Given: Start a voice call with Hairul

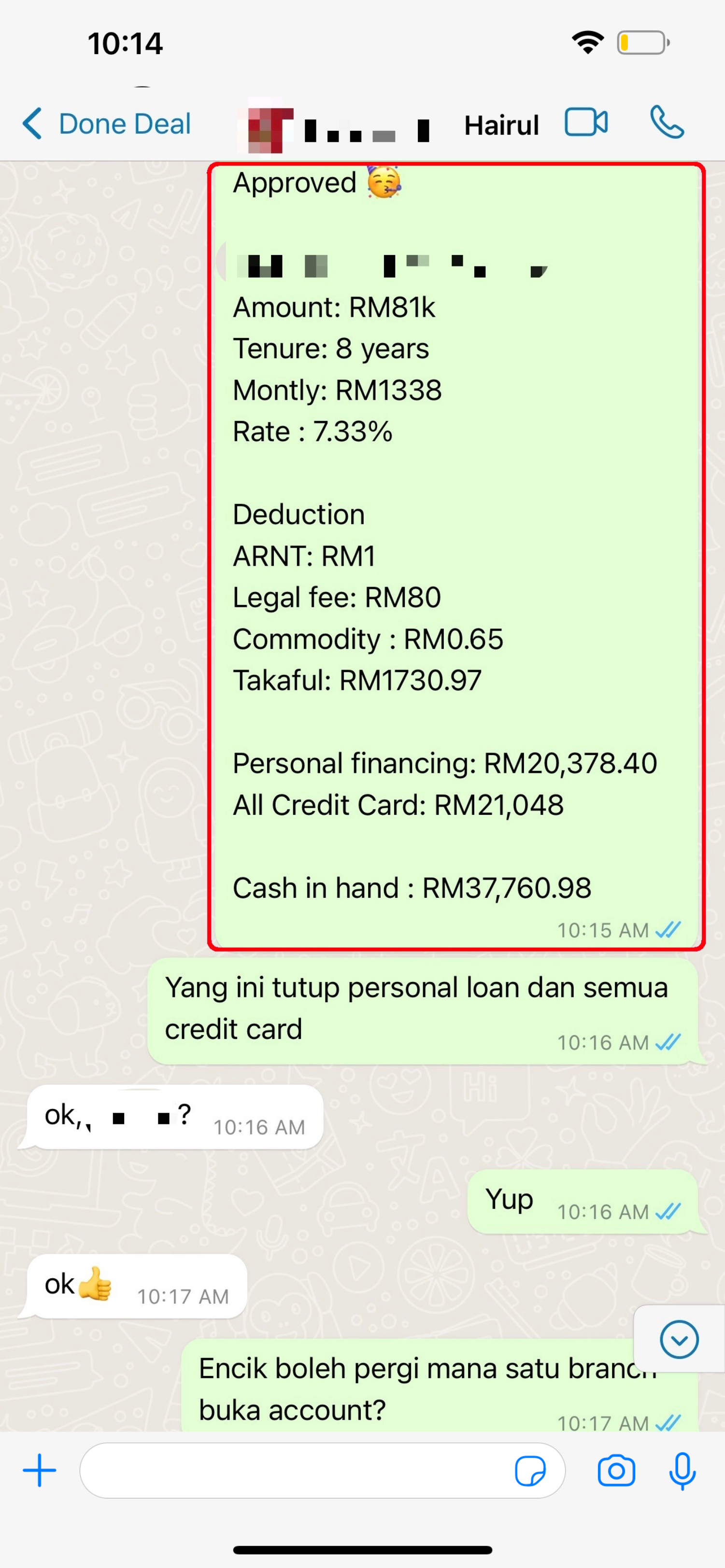Looking at the screenshot, I should click(667, 122).
